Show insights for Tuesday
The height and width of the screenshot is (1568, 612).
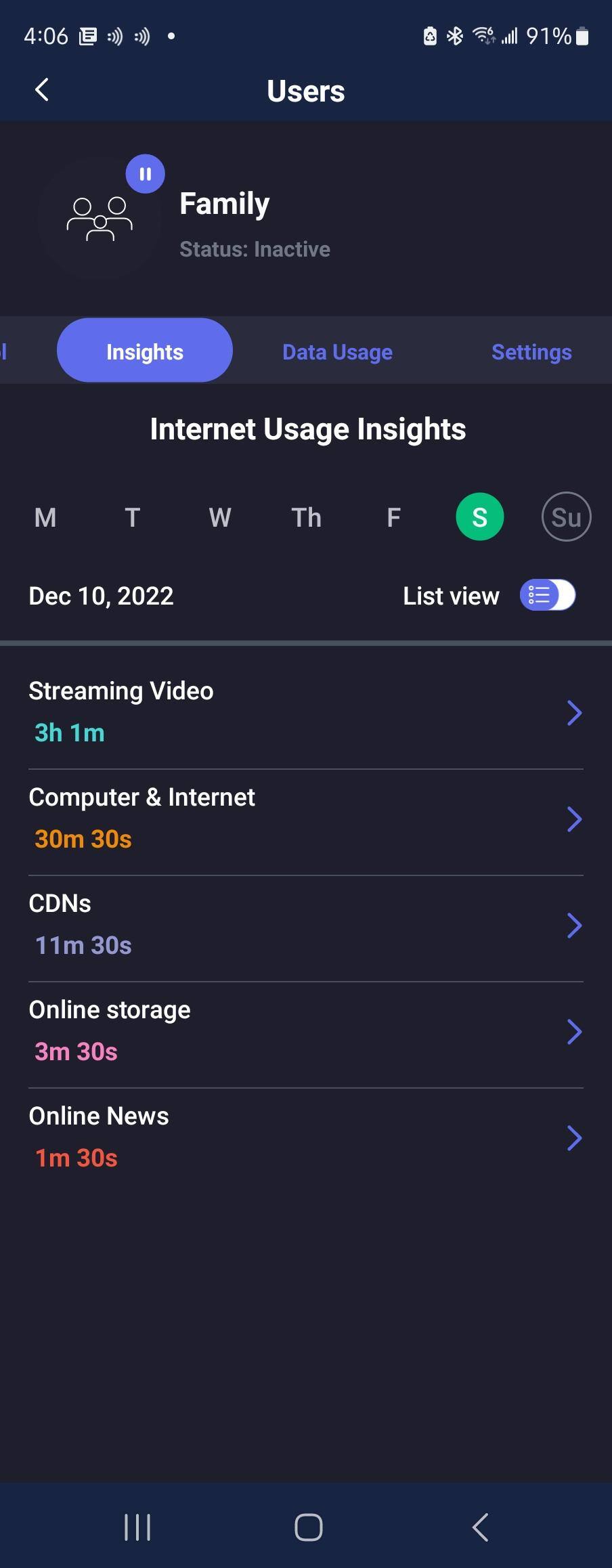point(133,517)
